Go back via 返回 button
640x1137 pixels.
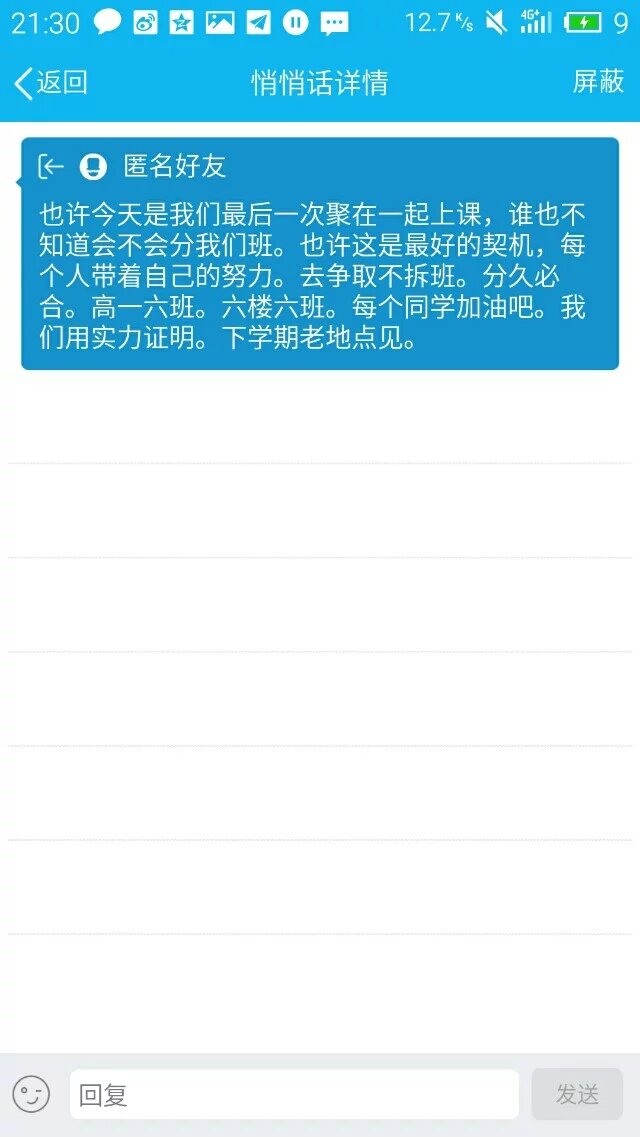[50, 83]
